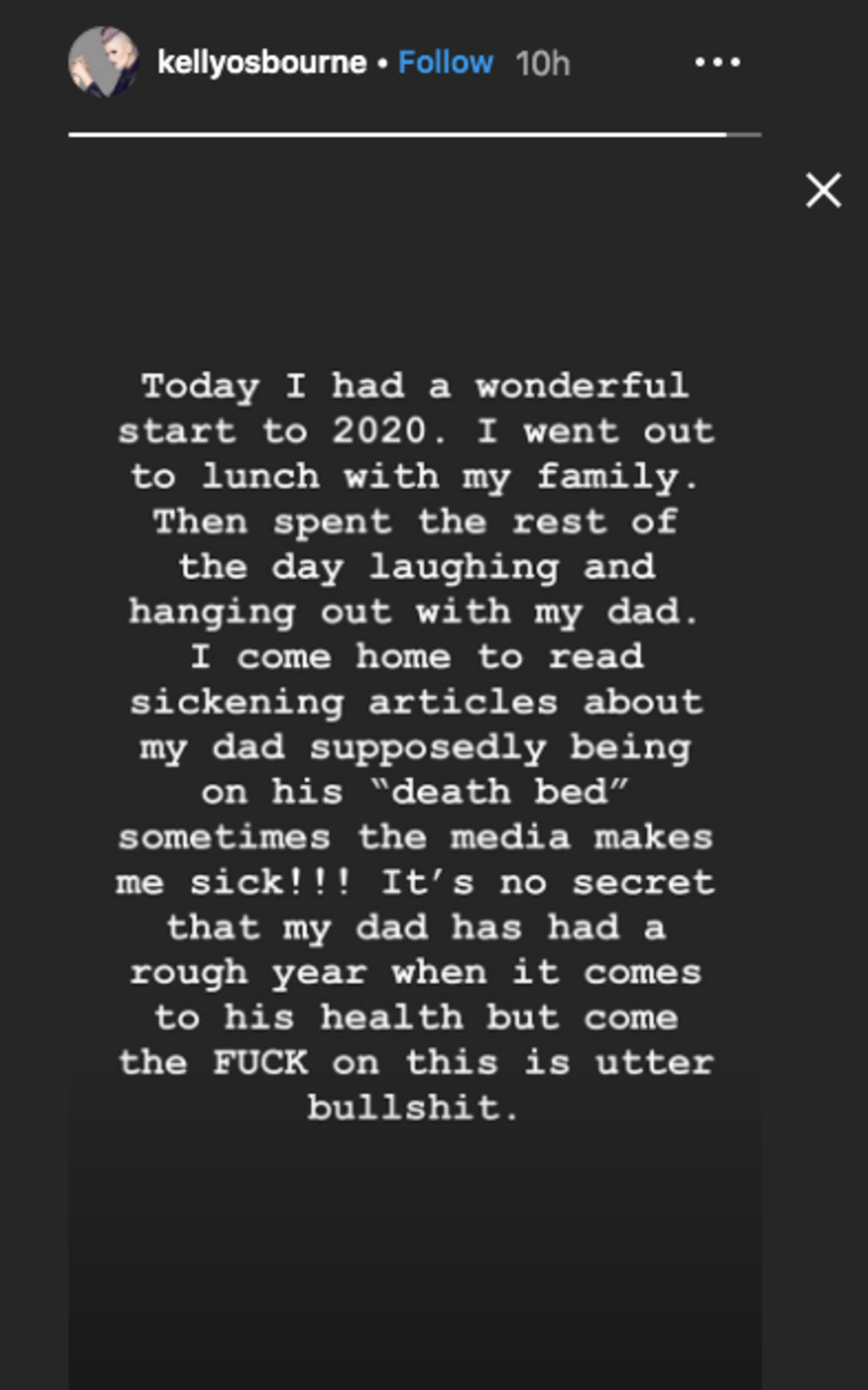The image size is (868, 1390).
Task: Open the three-dot more options menu
Action: coord(717,62)
